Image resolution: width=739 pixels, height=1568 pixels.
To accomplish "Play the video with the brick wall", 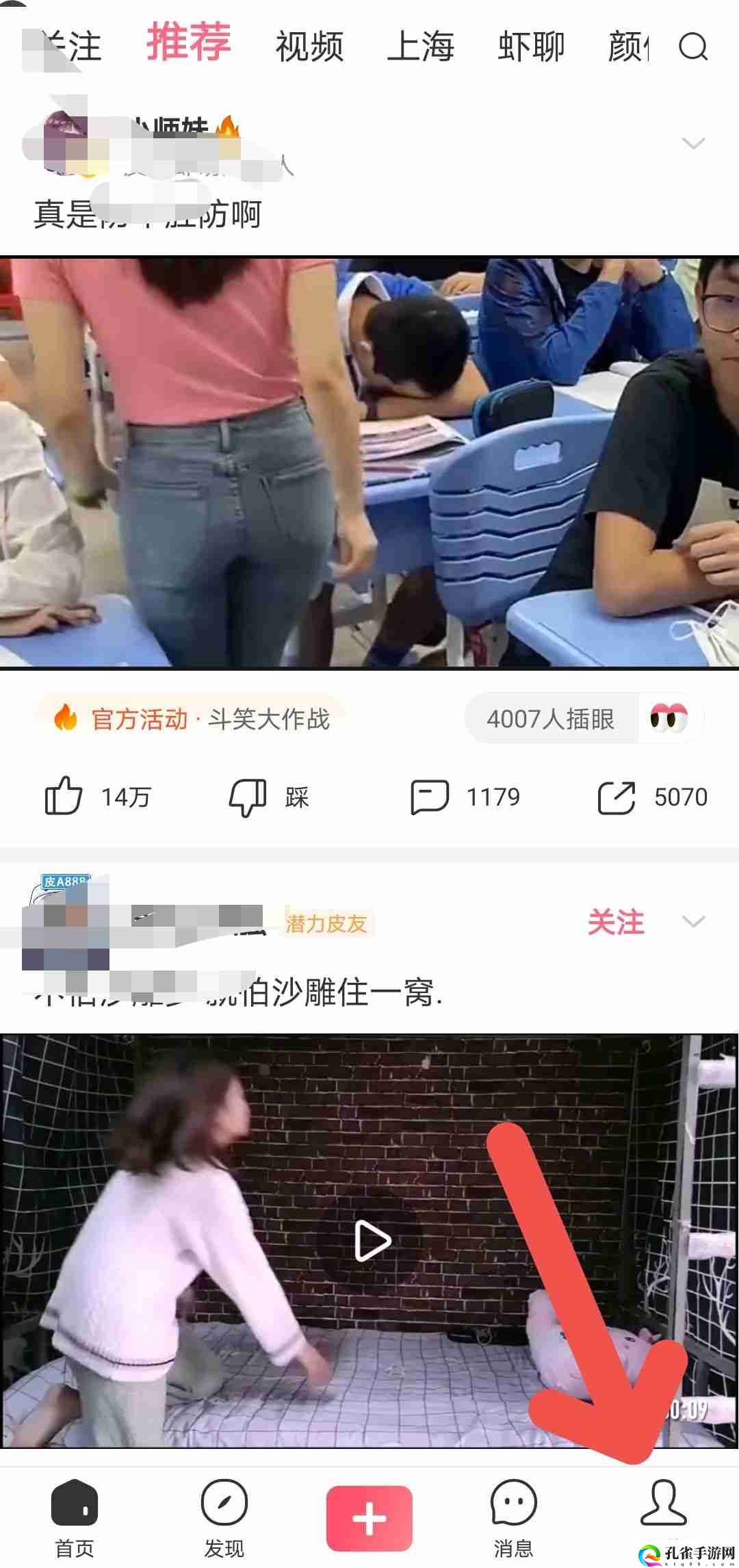I will point(372,1241).
